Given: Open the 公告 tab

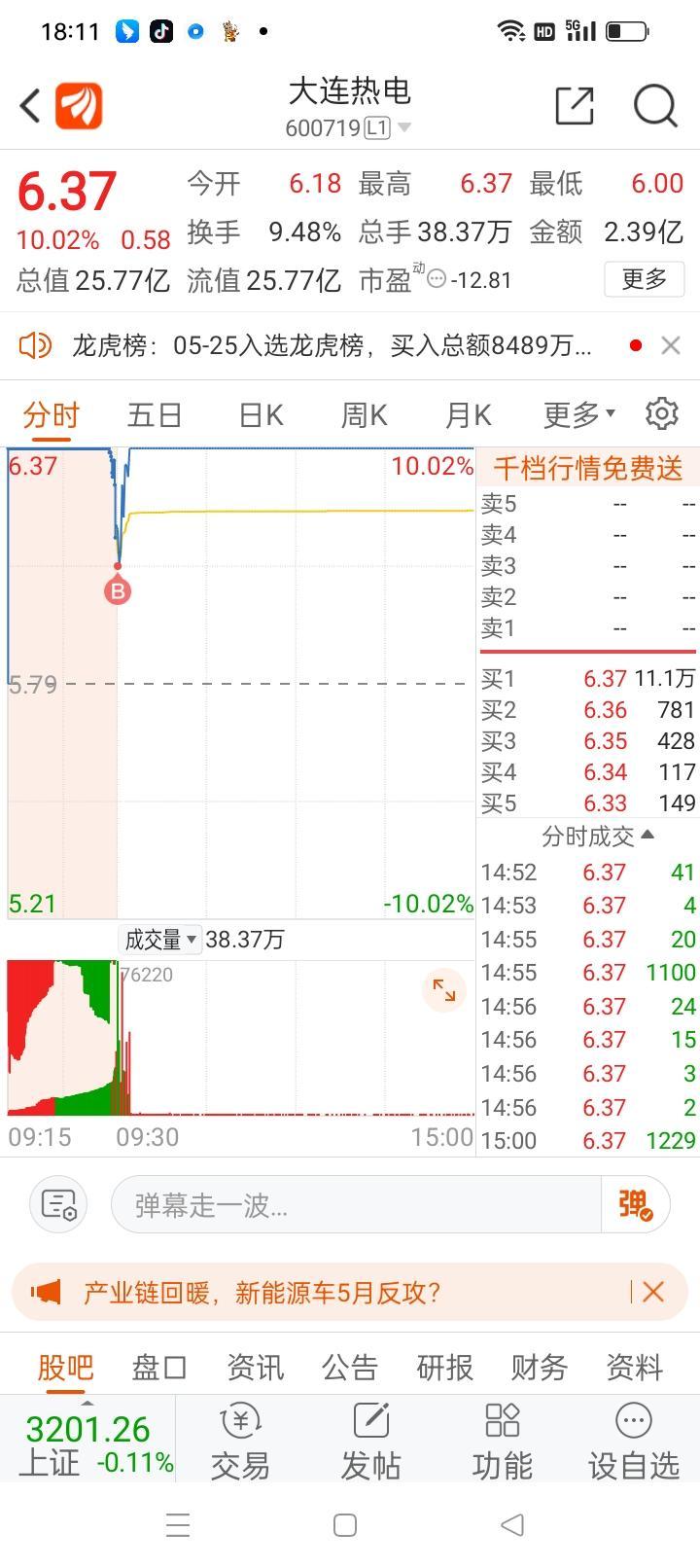Looking at the screenshot, I should pyautogui.click(x=349, y=1368).
